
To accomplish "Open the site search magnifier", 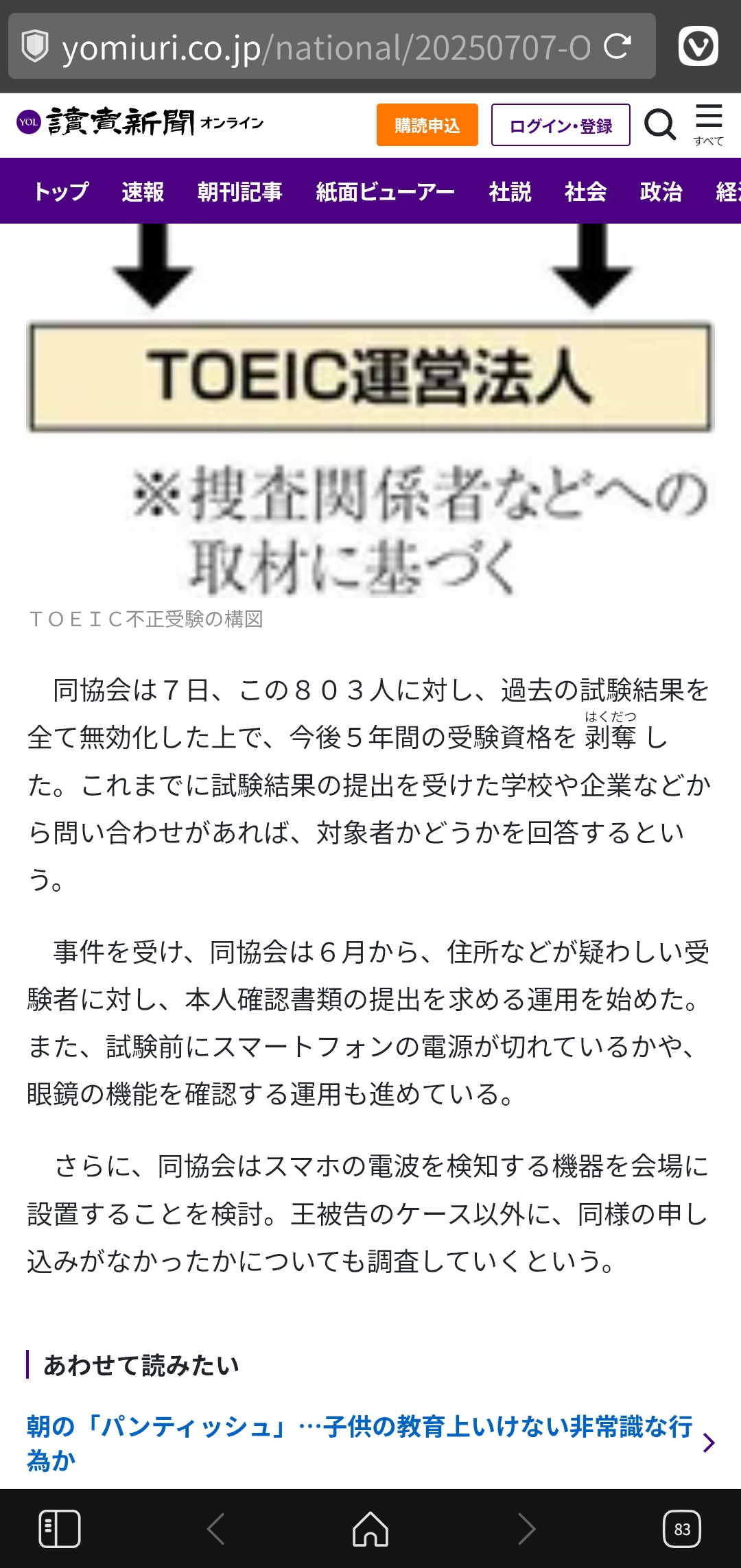I will click(x=659, y=125).
